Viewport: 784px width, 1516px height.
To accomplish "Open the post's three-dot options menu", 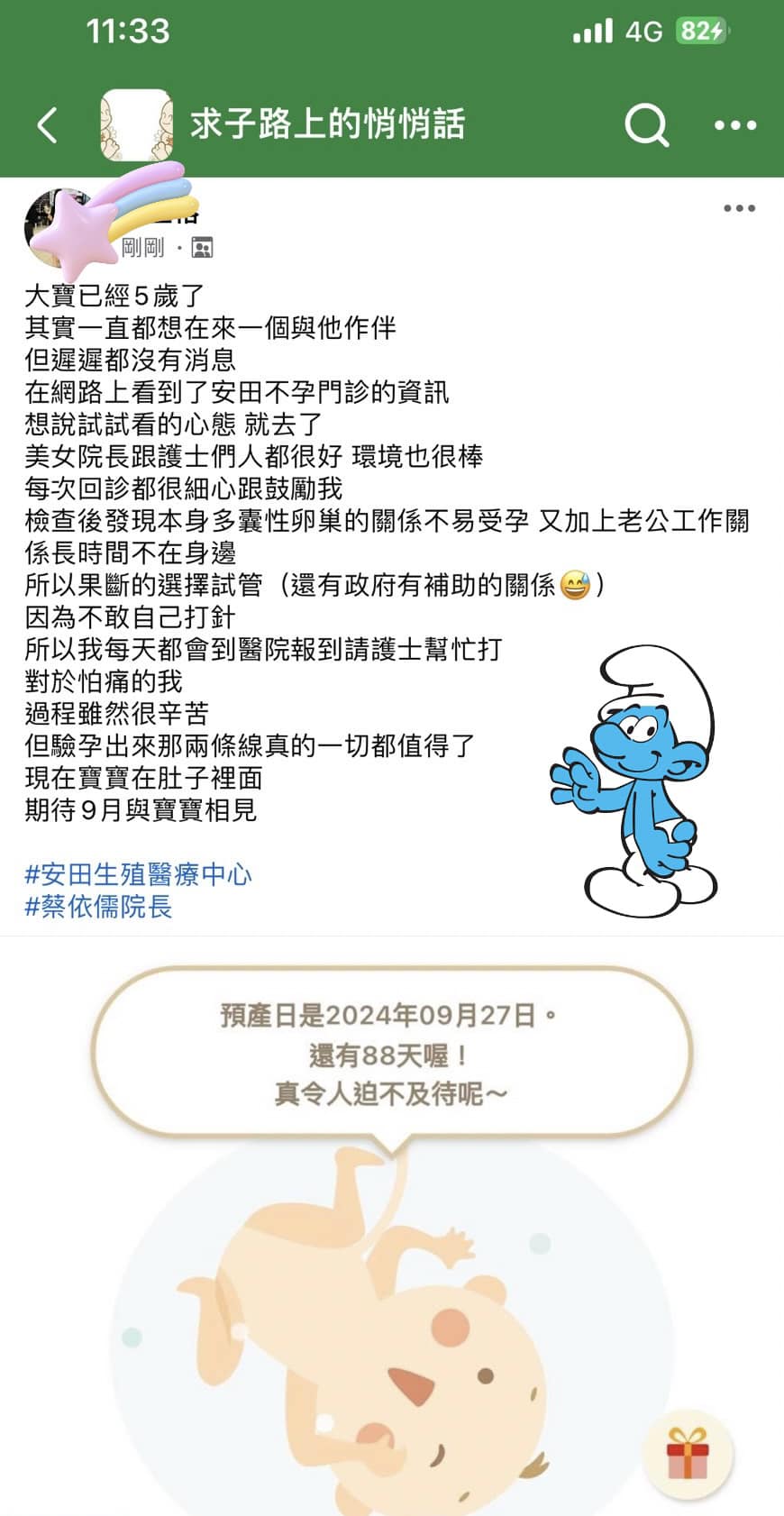I will coord(739,208).
